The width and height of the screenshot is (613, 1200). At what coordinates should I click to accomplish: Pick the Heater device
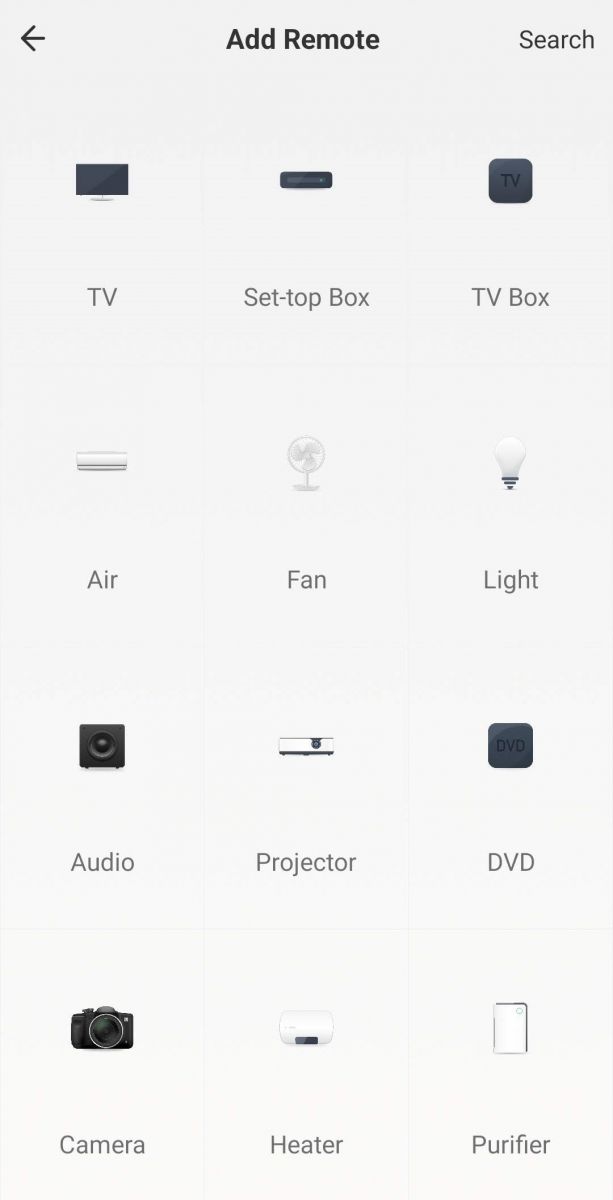click(306, 1065)
